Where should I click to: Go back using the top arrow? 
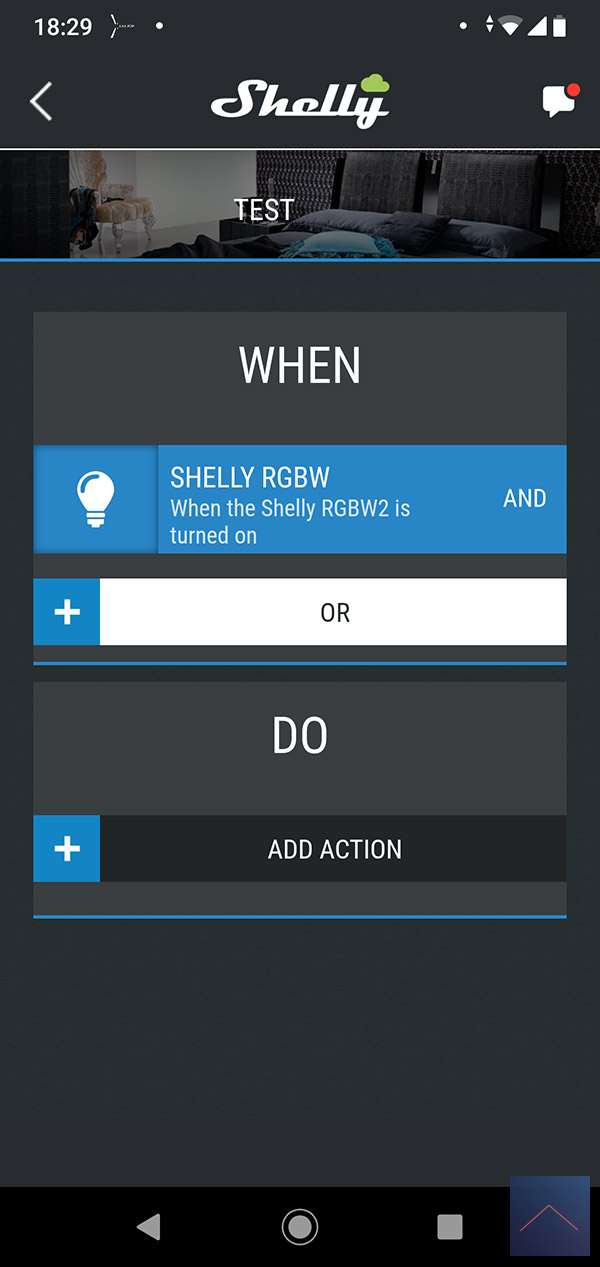[x=41, y=102]
